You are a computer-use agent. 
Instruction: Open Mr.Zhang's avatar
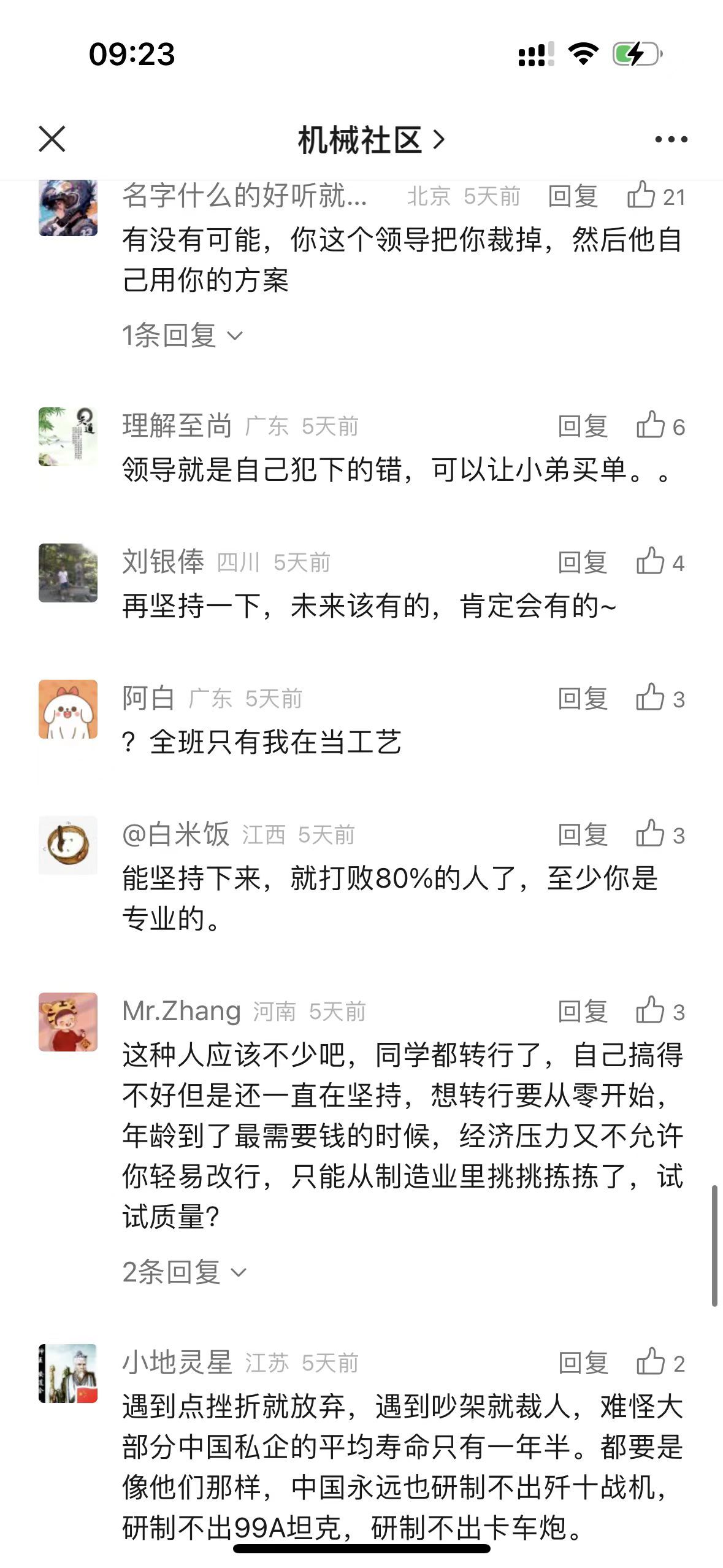[x=68, y=1021]
